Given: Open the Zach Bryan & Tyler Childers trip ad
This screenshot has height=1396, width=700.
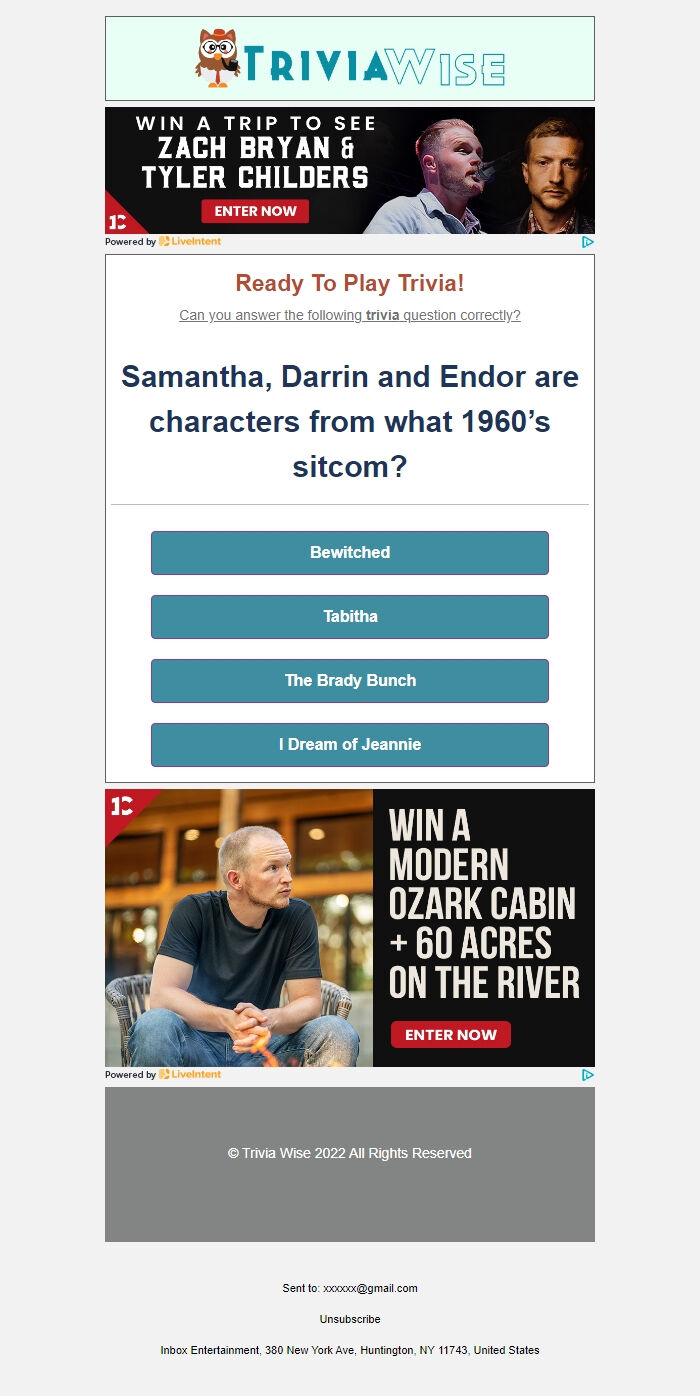Looking at the screenshot, I should 350,170.
